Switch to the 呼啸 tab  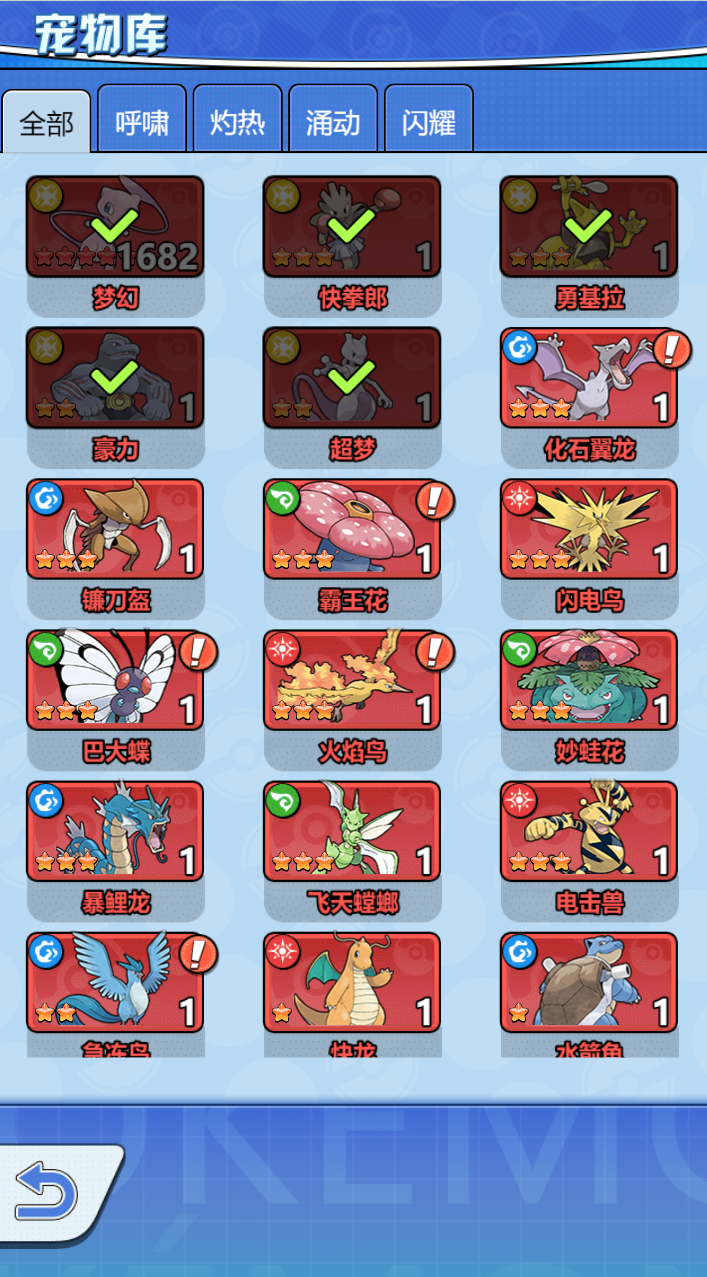pyautogui.click(x=142, y=120)
